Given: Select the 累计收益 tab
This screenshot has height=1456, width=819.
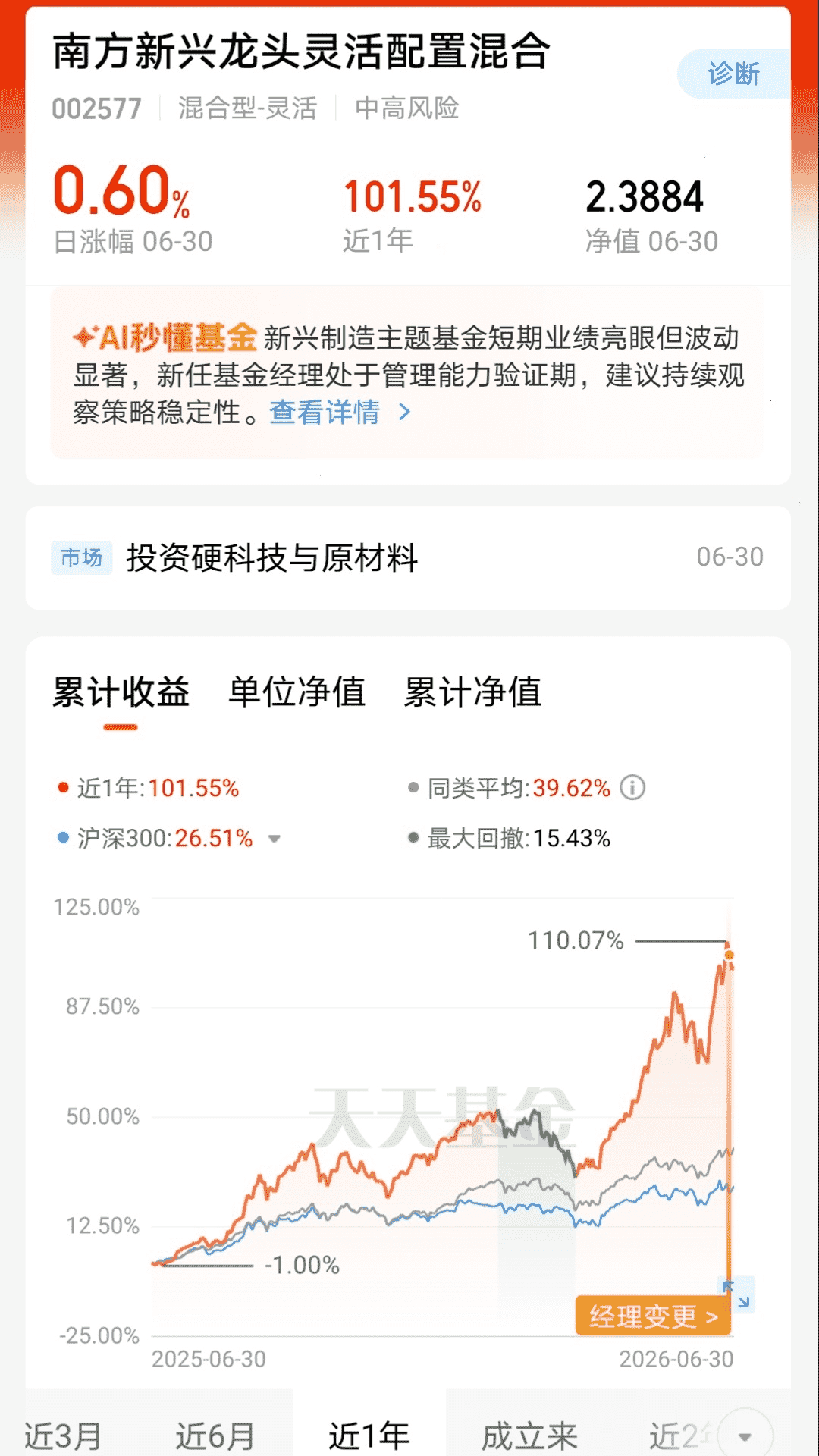Looking at the screenshot, I should (x=121, y=692).
